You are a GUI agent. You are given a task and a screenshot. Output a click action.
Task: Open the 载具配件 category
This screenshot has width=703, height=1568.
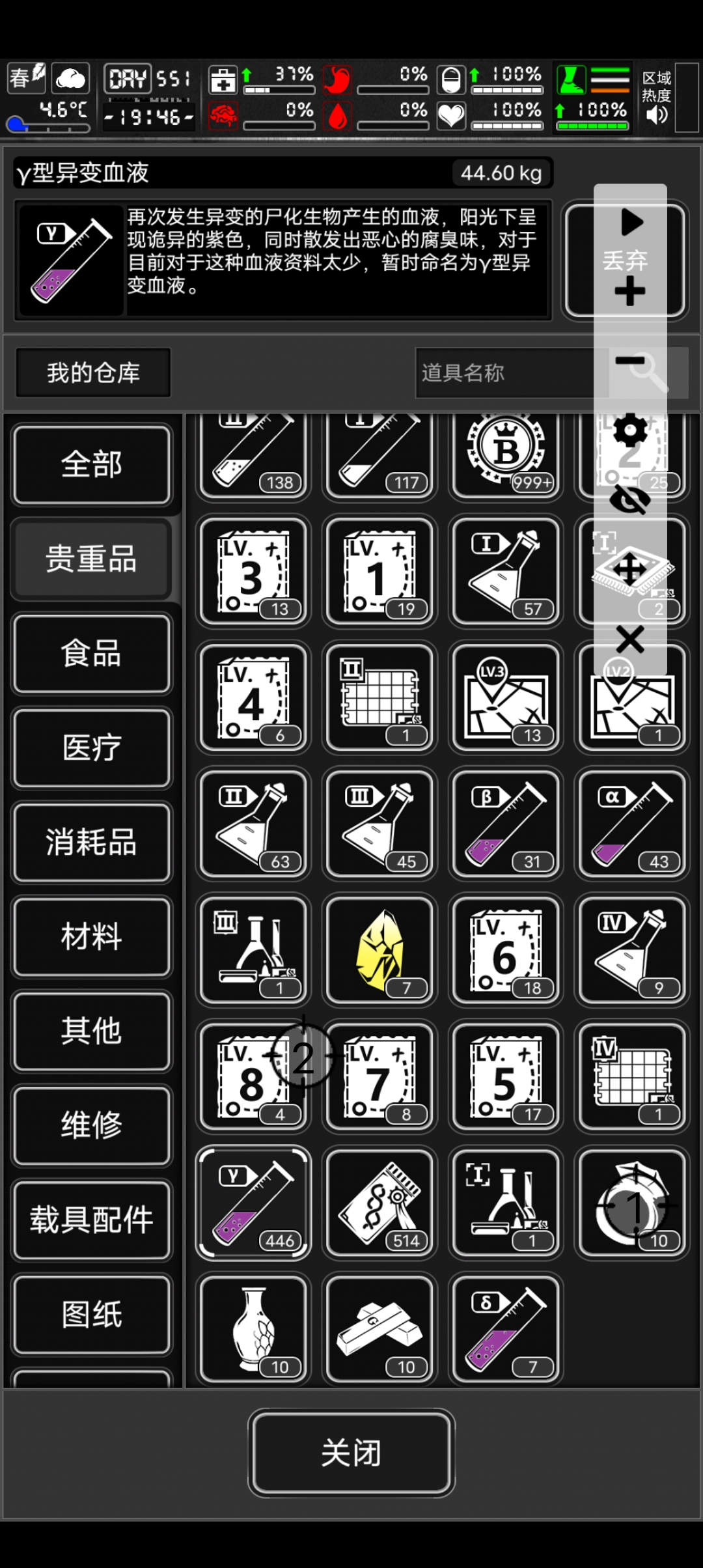(x=92, y=1219)
